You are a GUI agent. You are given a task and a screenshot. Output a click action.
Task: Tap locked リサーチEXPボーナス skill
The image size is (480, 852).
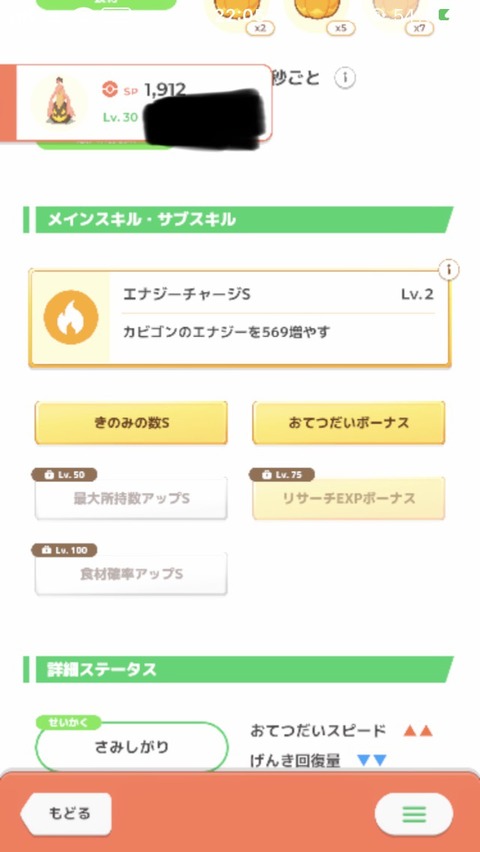tap(348, 498)
